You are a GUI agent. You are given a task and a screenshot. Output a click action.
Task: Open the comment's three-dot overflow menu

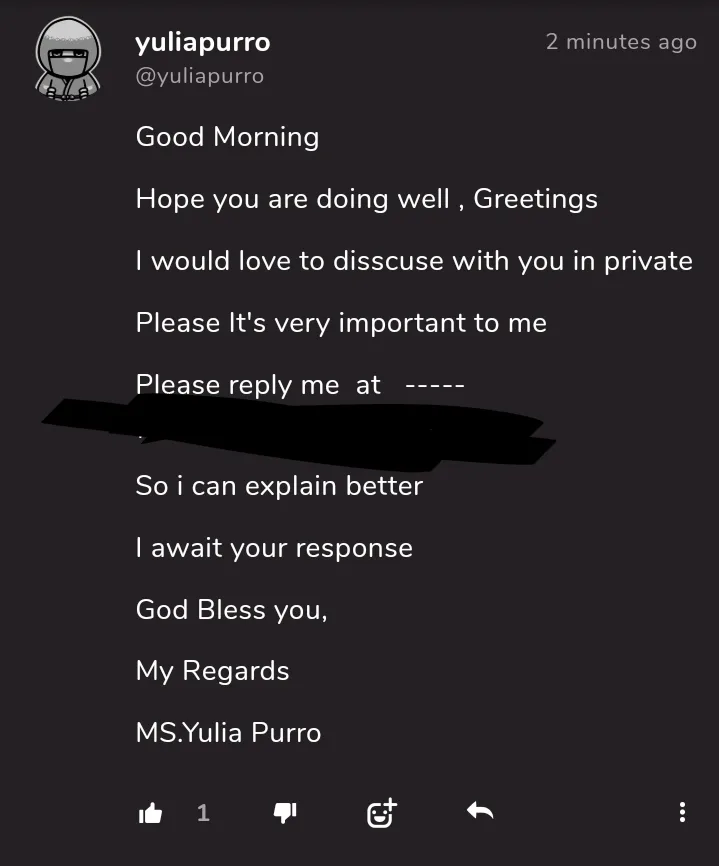point(682,812)
